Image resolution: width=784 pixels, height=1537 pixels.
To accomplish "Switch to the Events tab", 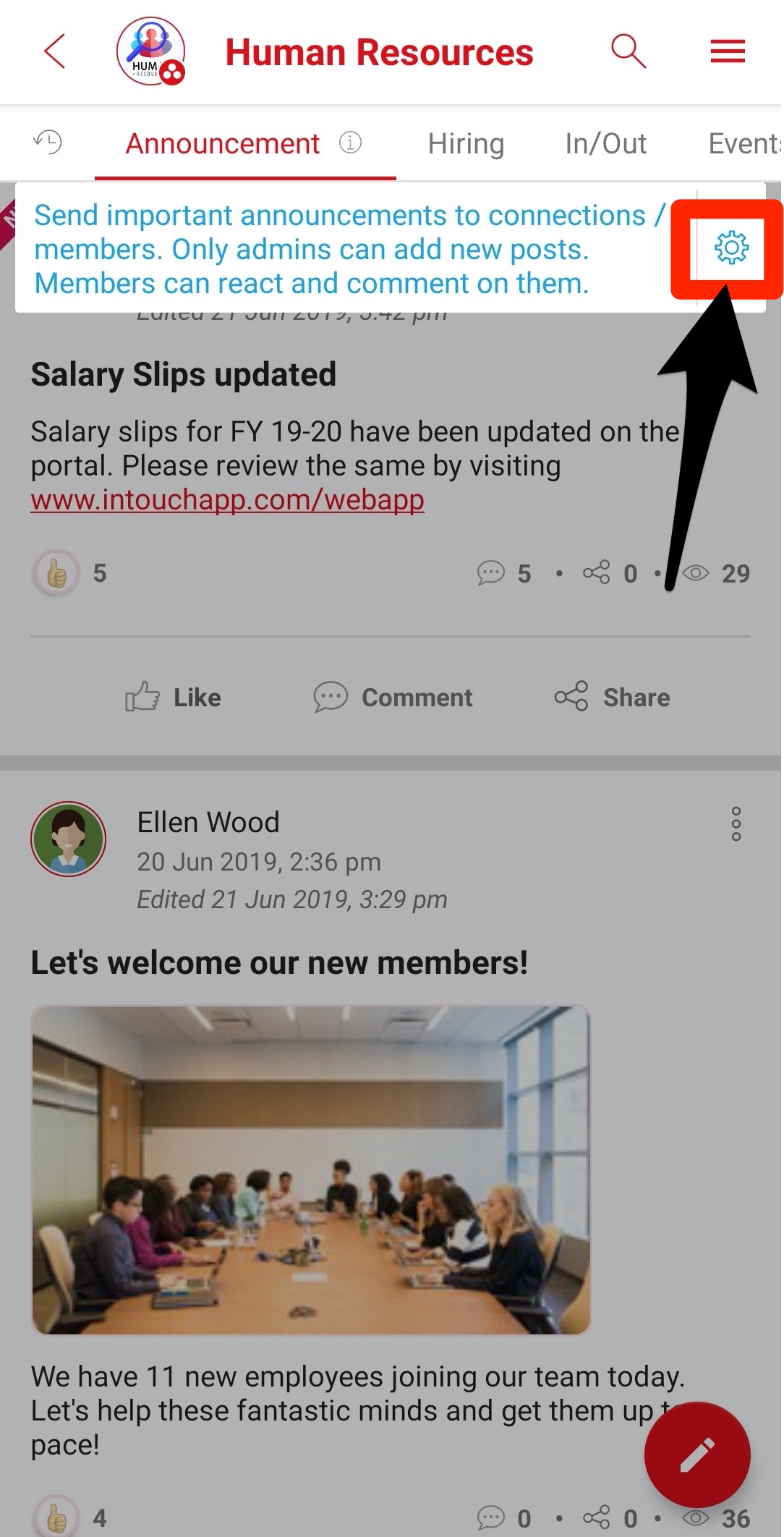I will (743, 143).
